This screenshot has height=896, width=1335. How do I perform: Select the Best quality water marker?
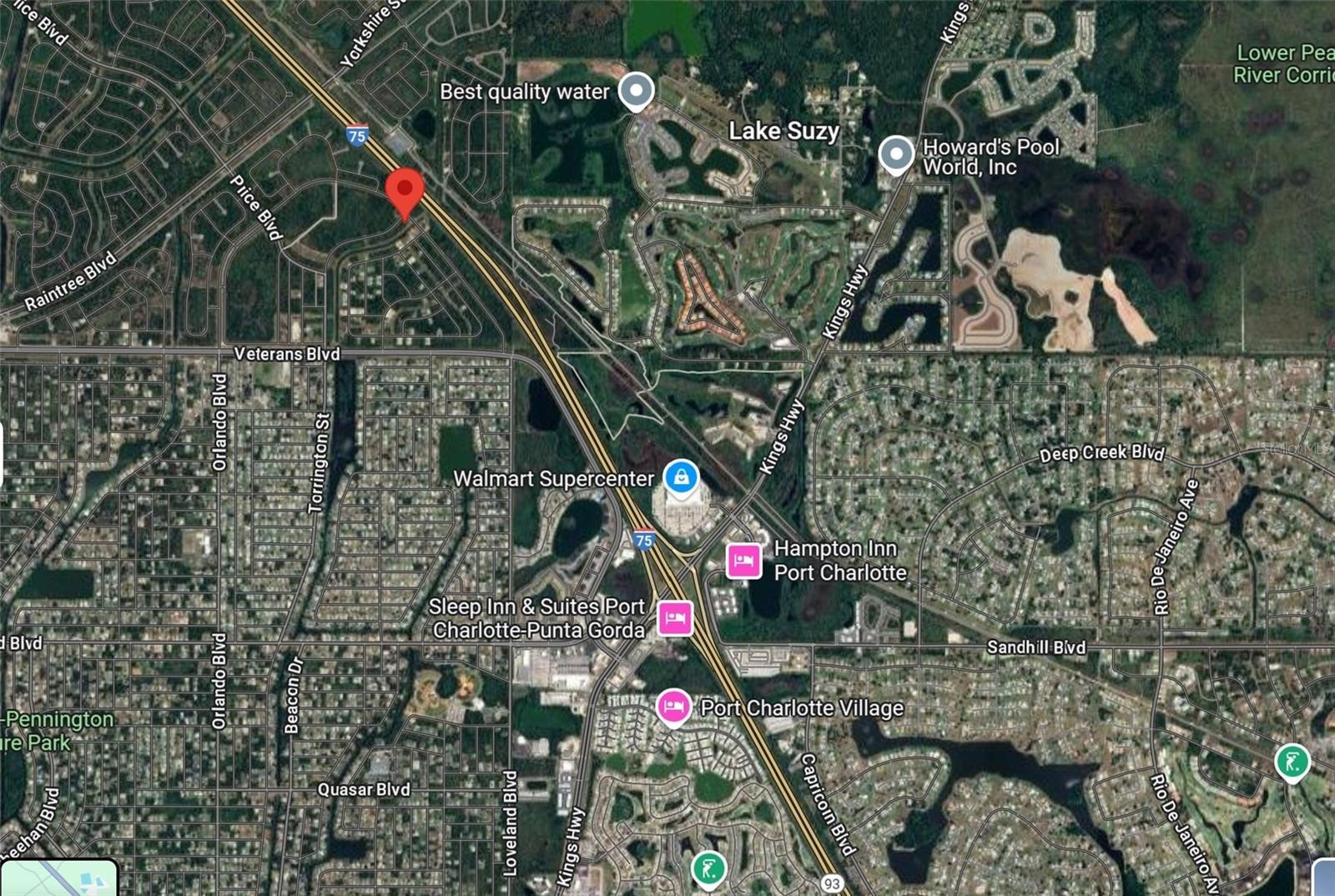(x=637, y=90)
